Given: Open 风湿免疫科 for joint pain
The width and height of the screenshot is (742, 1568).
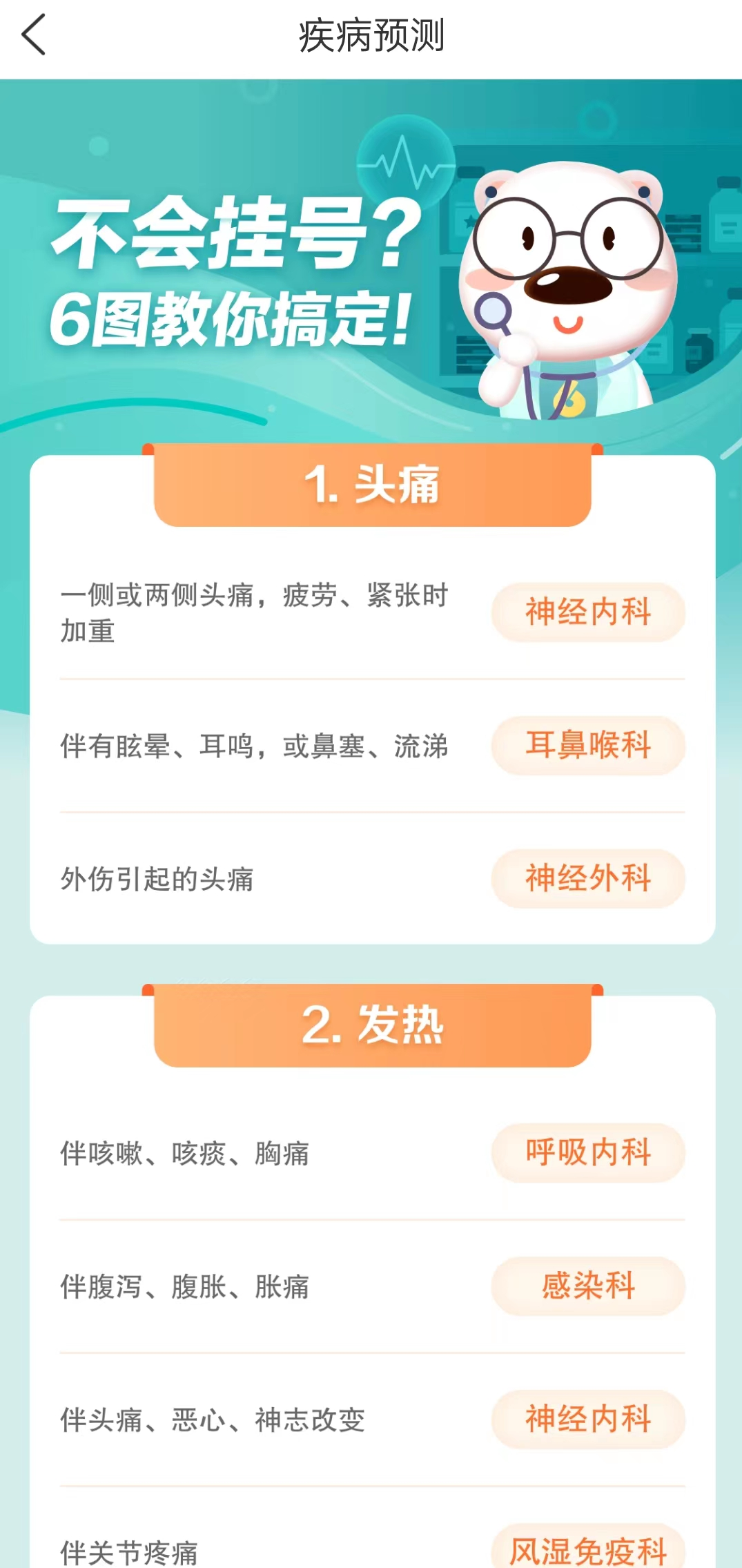Looking at the screenshot, I should click(588, 1549).
